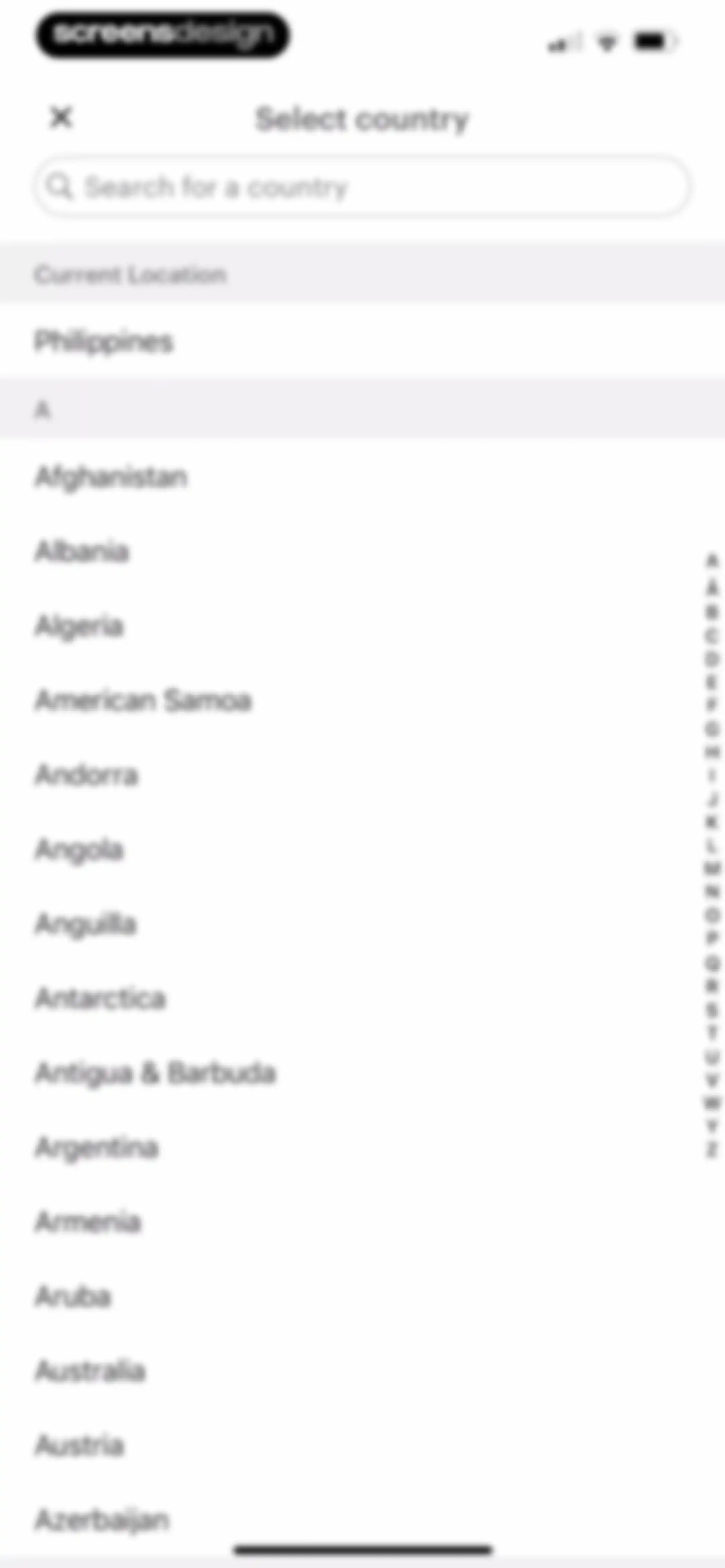Tap Angola in the list

362,849
